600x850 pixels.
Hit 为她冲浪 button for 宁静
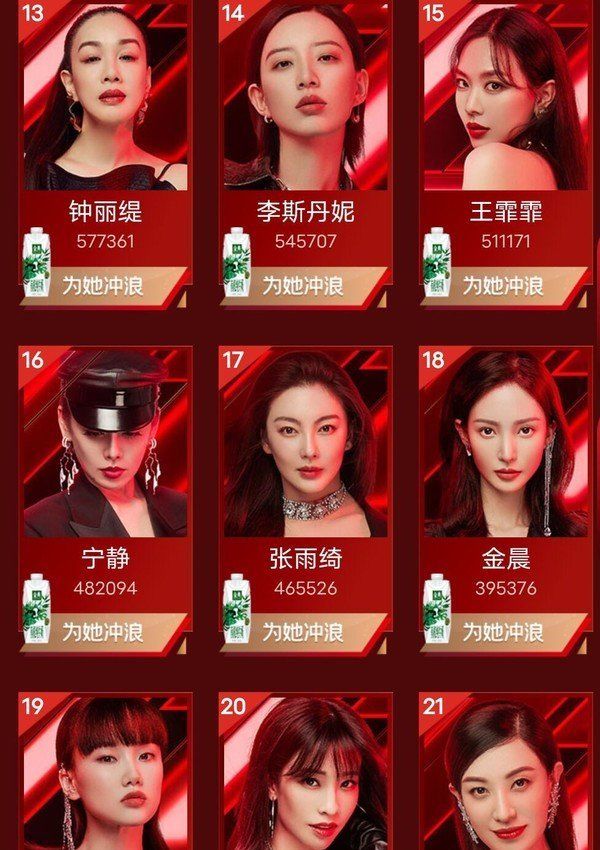(103, 632)
